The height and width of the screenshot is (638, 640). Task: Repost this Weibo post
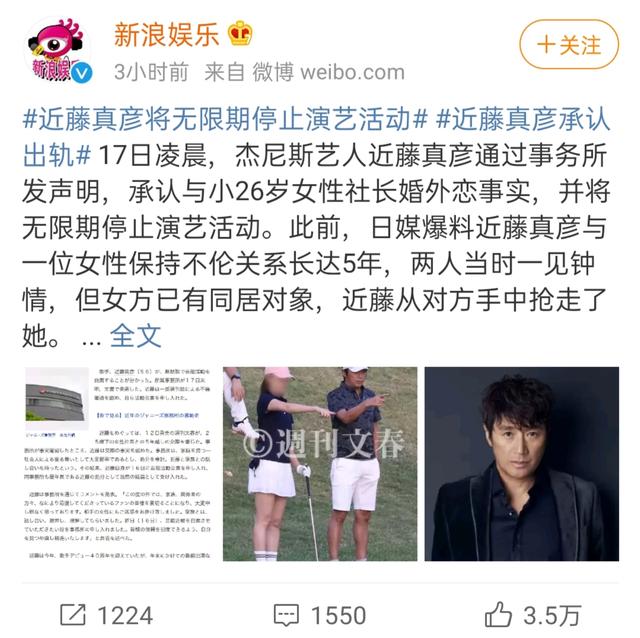tap(106, 611)
